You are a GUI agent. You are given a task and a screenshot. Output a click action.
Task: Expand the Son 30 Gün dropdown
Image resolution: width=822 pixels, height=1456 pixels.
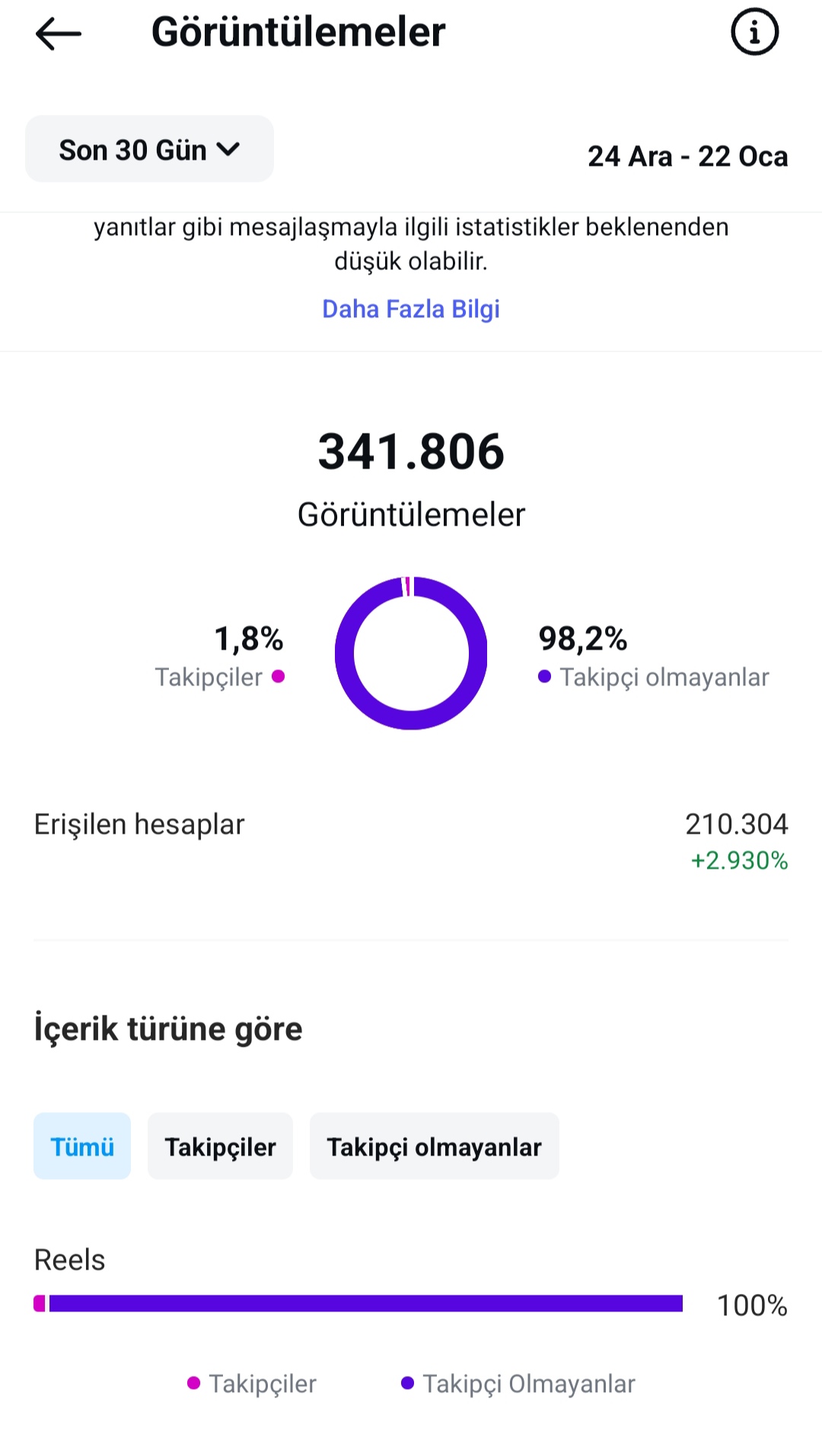pos(149,149)
